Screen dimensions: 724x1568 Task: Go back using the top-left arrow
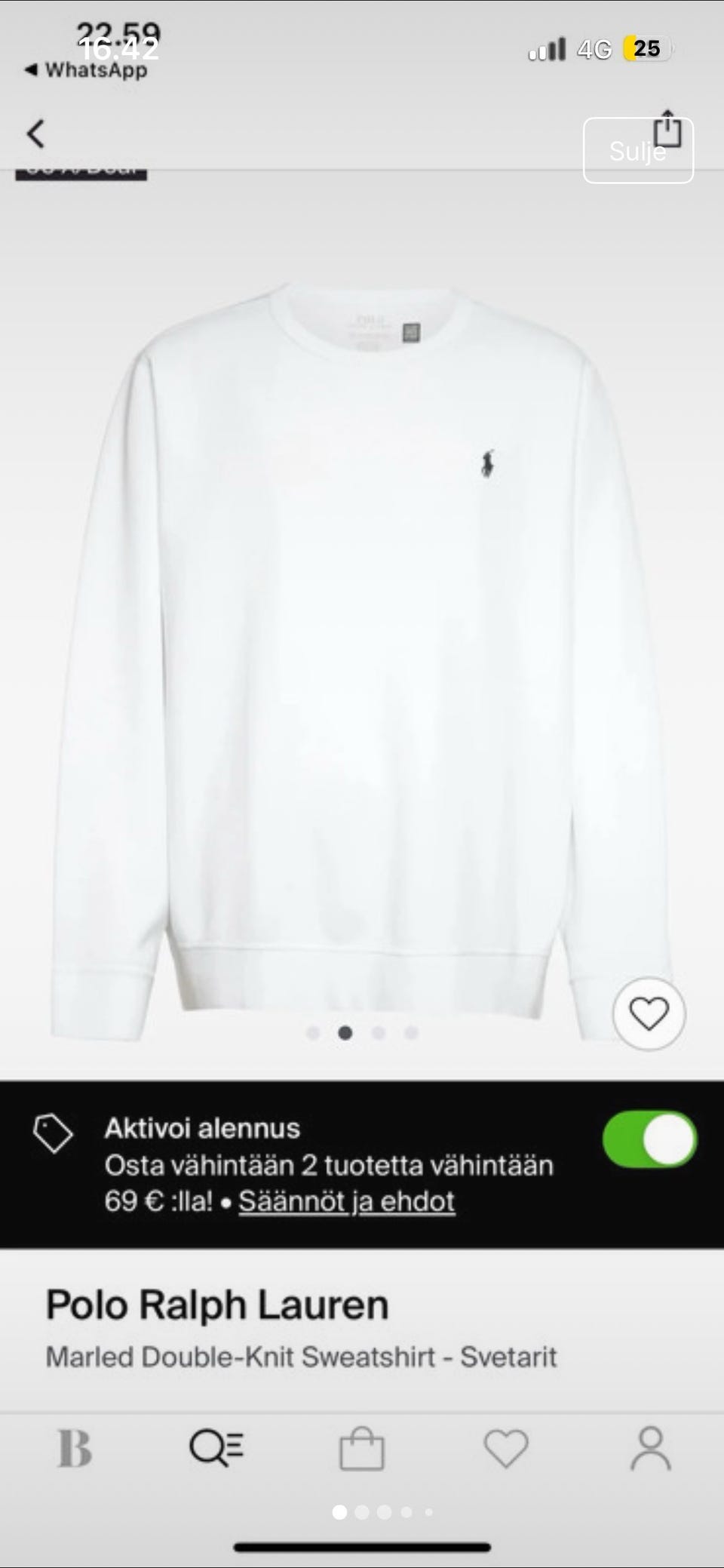[35, 134]
